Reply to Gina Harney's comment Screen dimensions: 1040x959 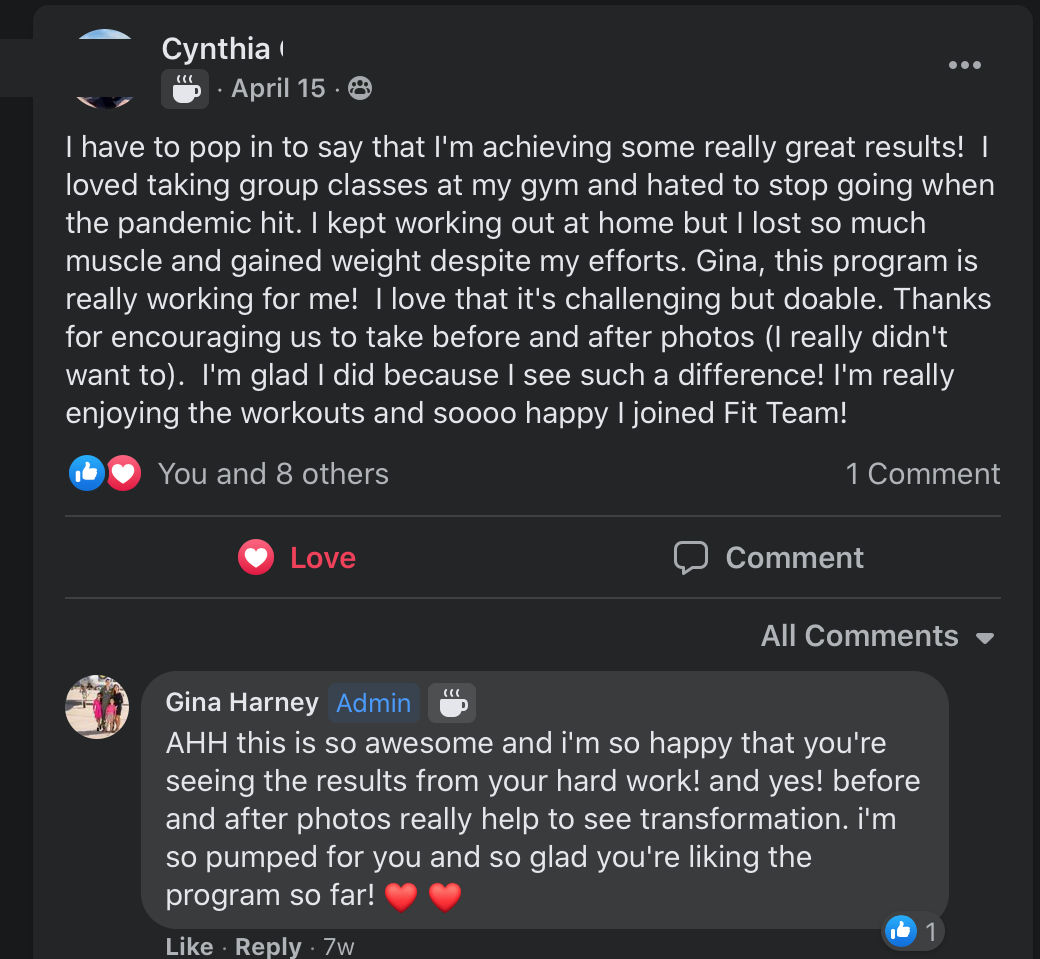[x=267, y=946]
